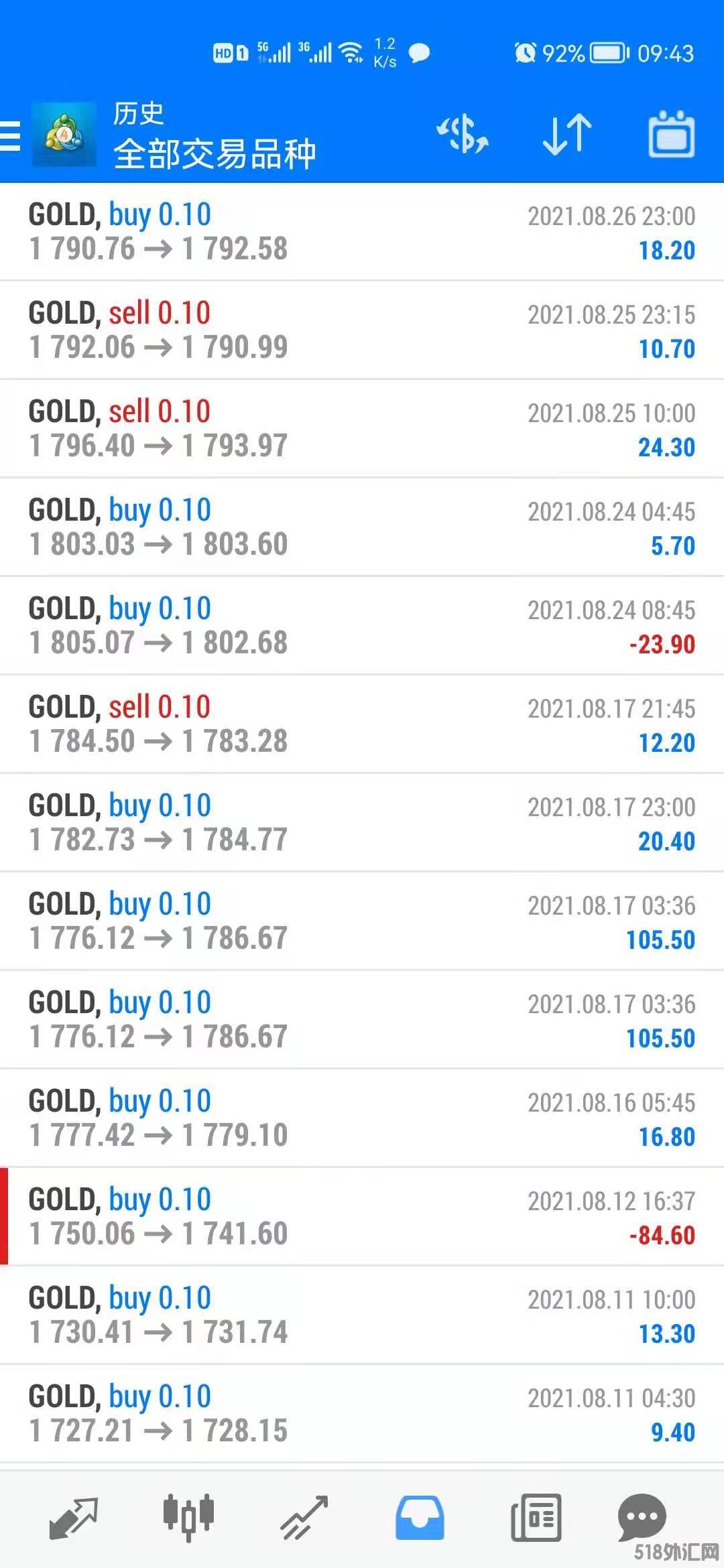
Task: Open the GOLD buy trade with -23.90 loss
Action: pyautogui.click(x=362, y=626)
